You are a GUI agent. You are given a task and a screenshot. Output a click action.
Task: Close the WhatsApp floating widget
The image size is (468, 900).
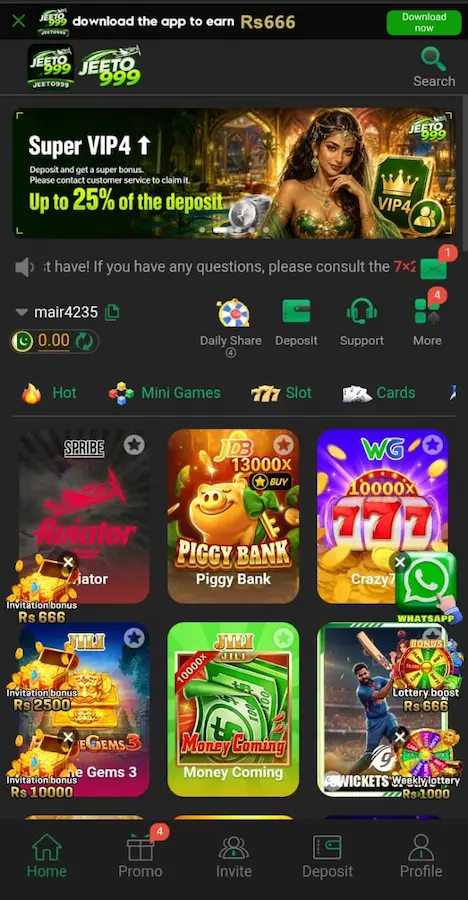(401, 562)
